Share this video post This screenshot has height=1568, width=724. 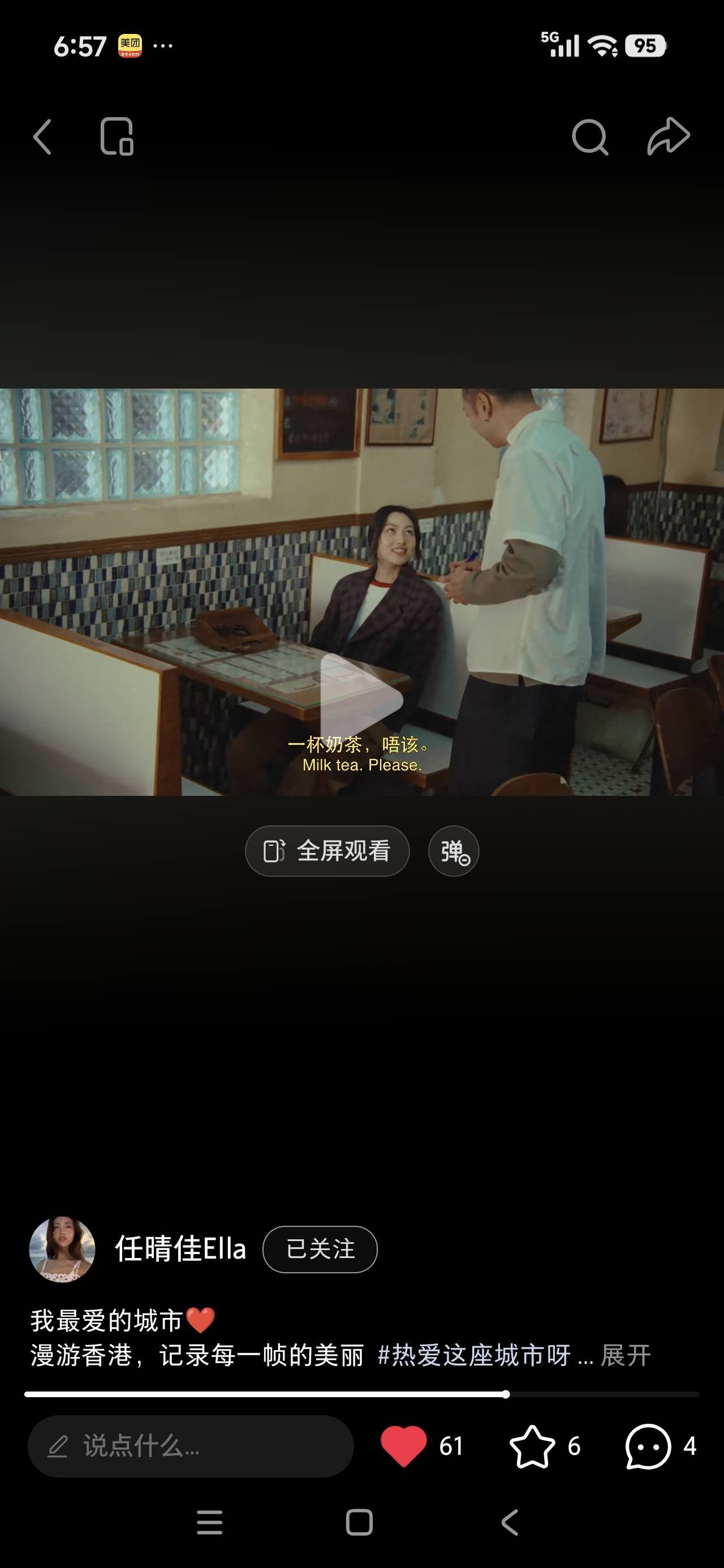[x=668, y=136]
